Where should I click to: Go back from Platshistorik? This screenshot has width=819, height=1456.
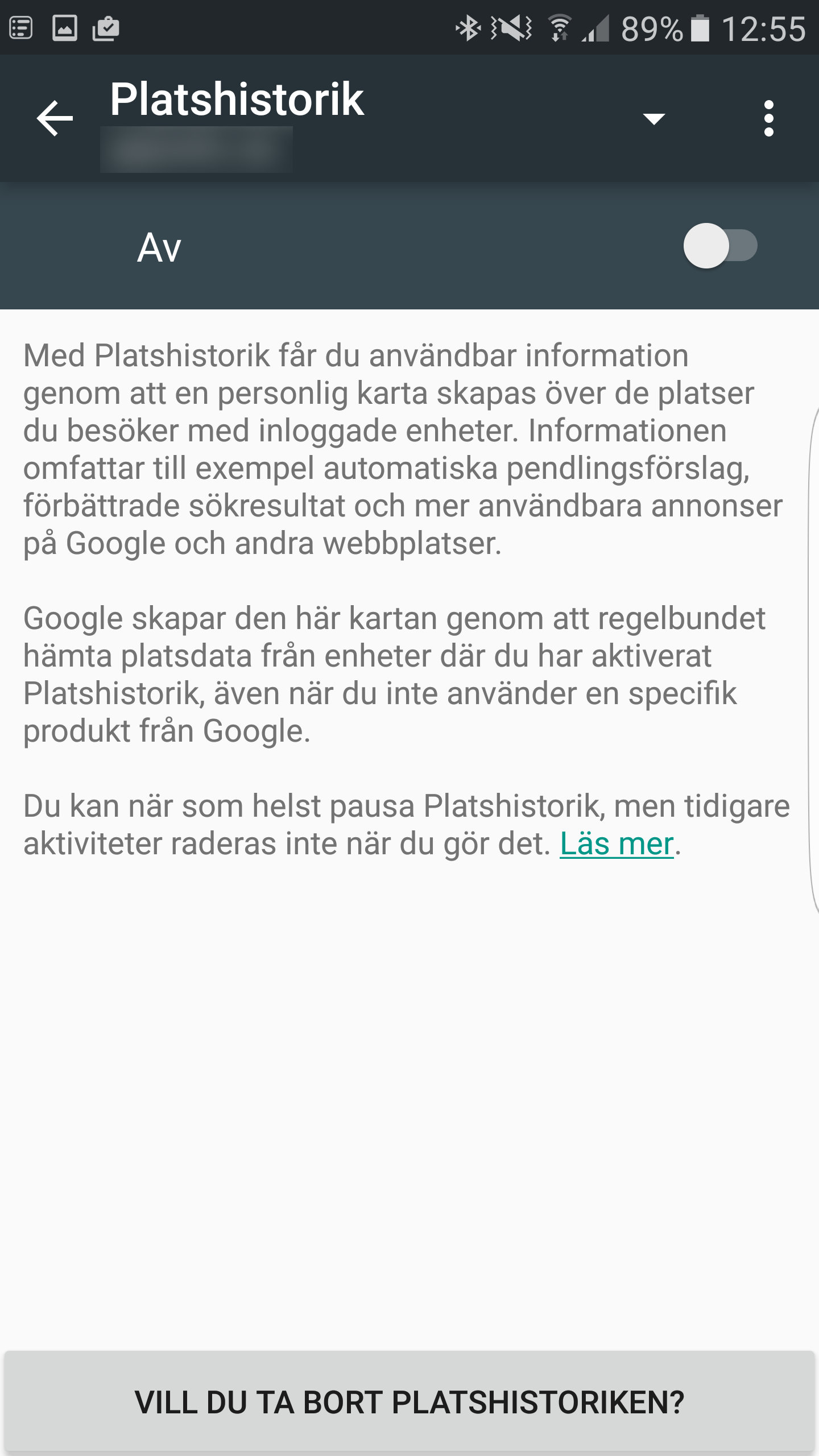point(55,118)
